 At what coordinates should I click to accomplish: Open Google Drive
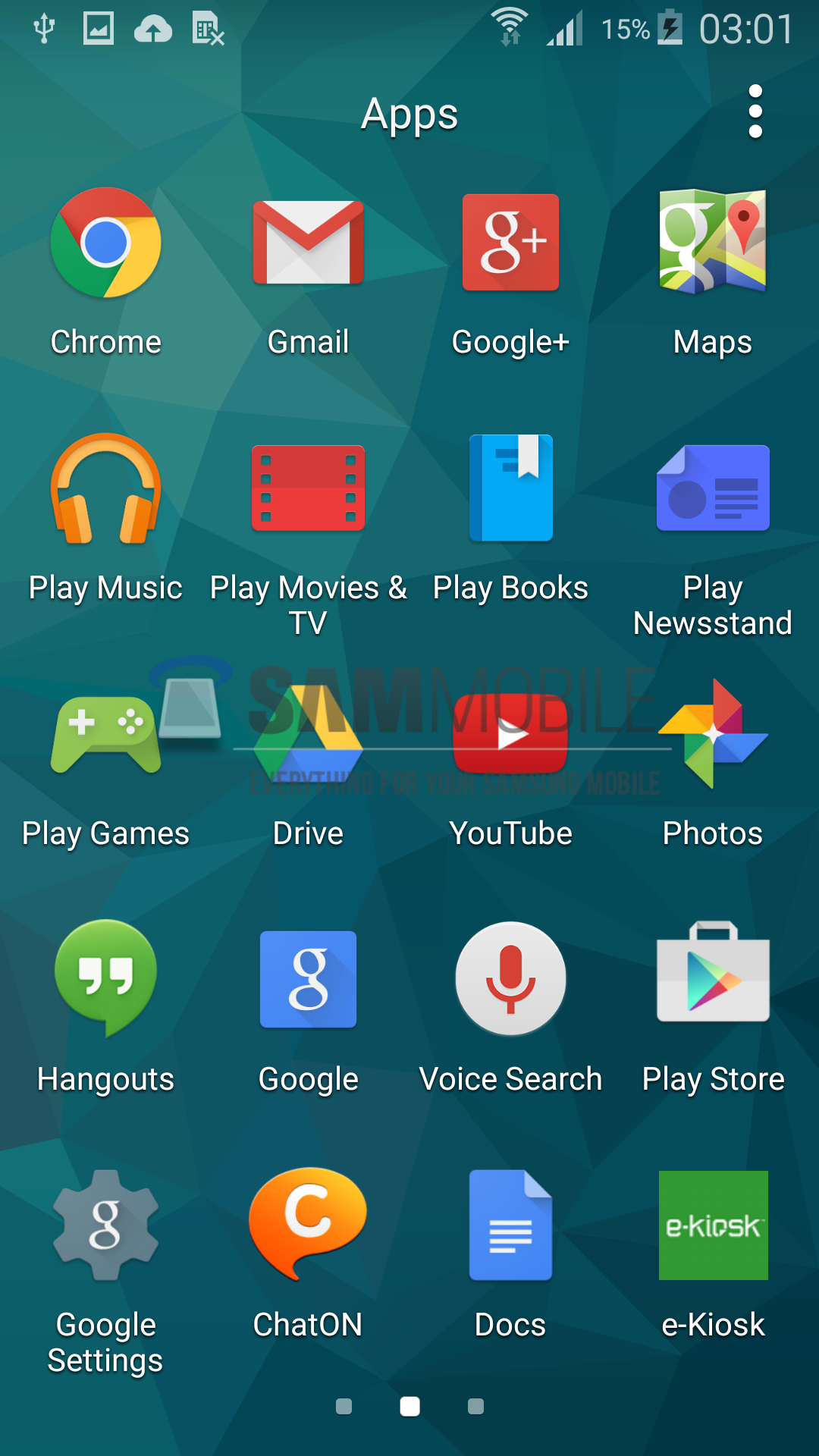pos(308,734)
